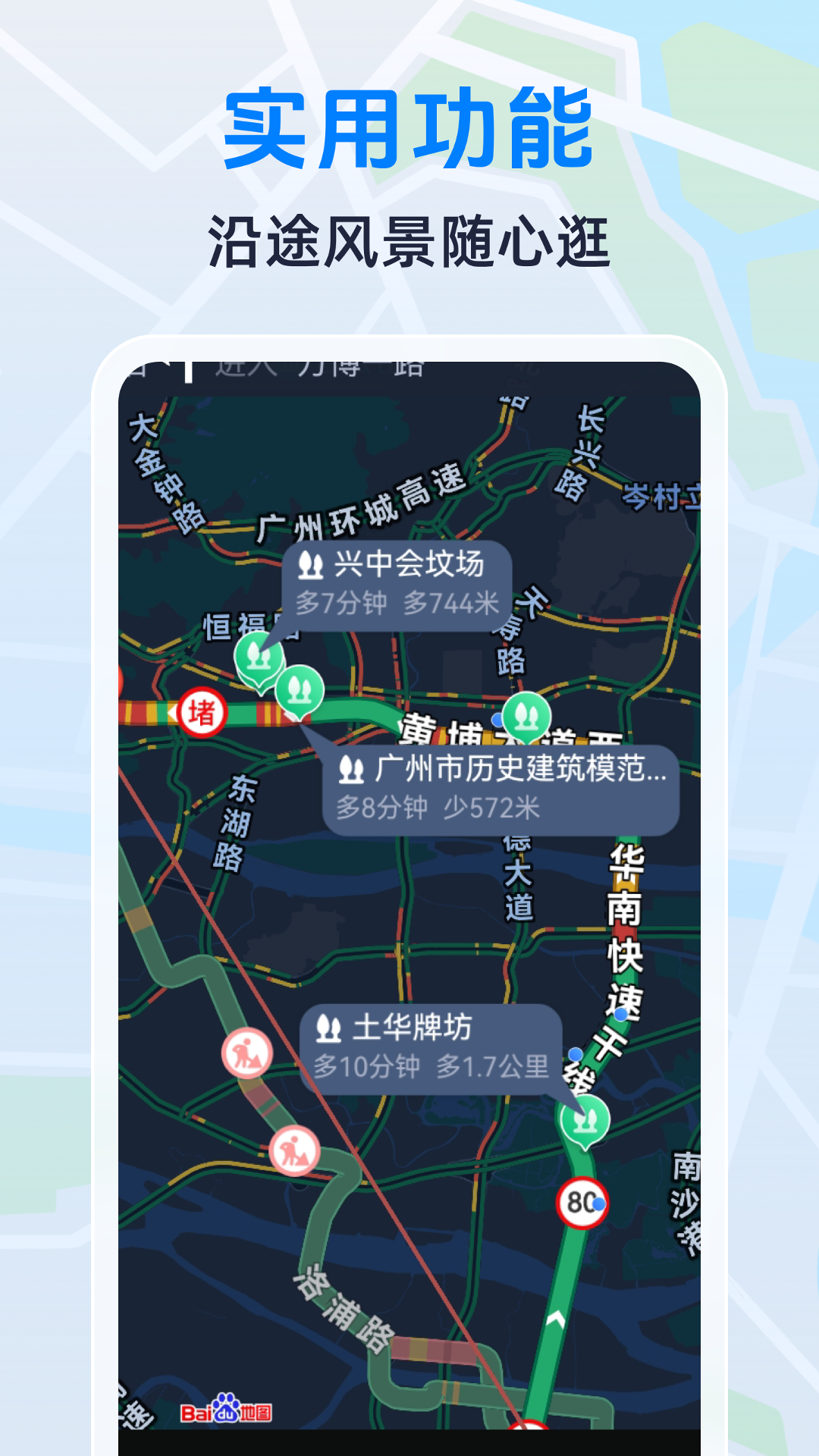Viewport: 819px width, 1456px height.
Task: Open the congestion 堵 traffic alert icon
Action: click(202, 713)
